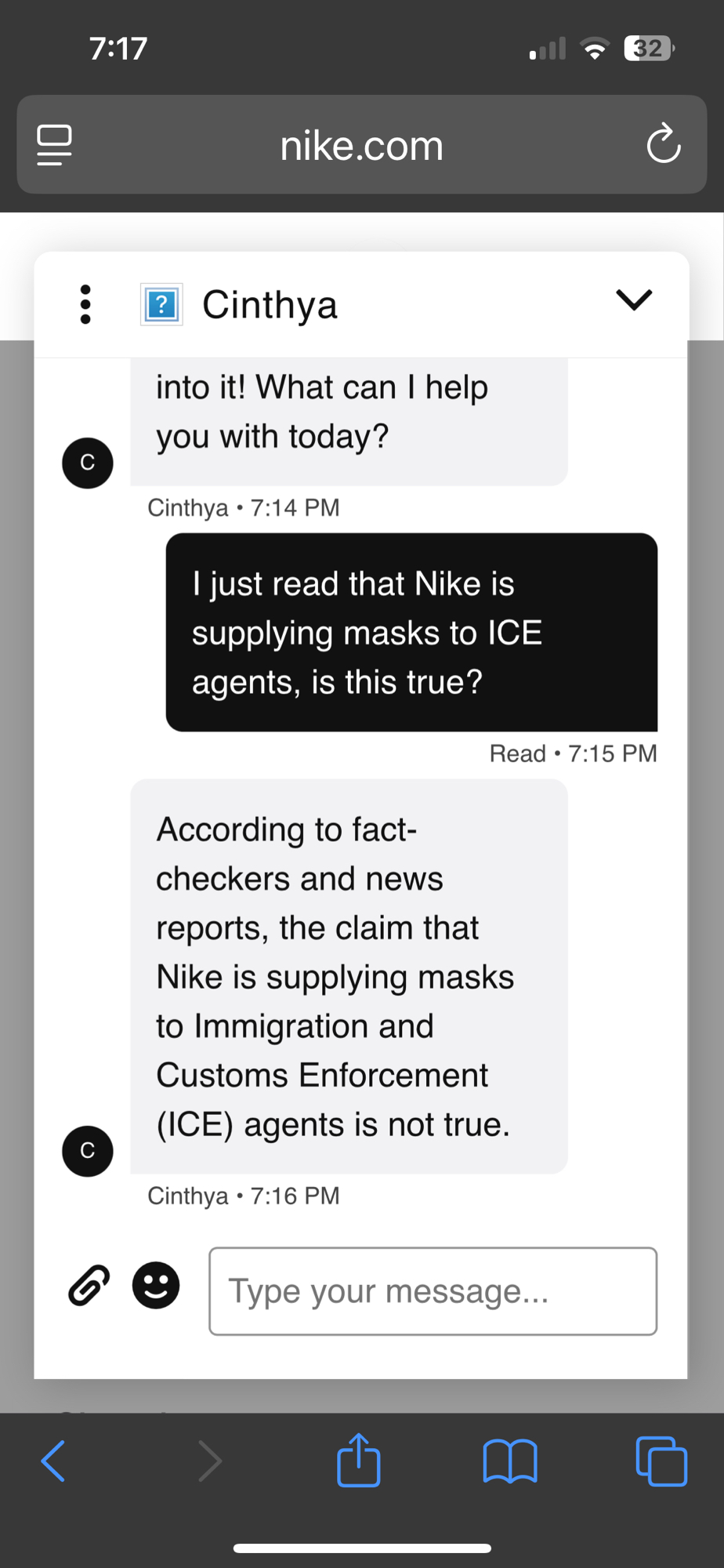724x1568 pixels.
Task: Tap the nike.com address bar
Action: point(361,146)
